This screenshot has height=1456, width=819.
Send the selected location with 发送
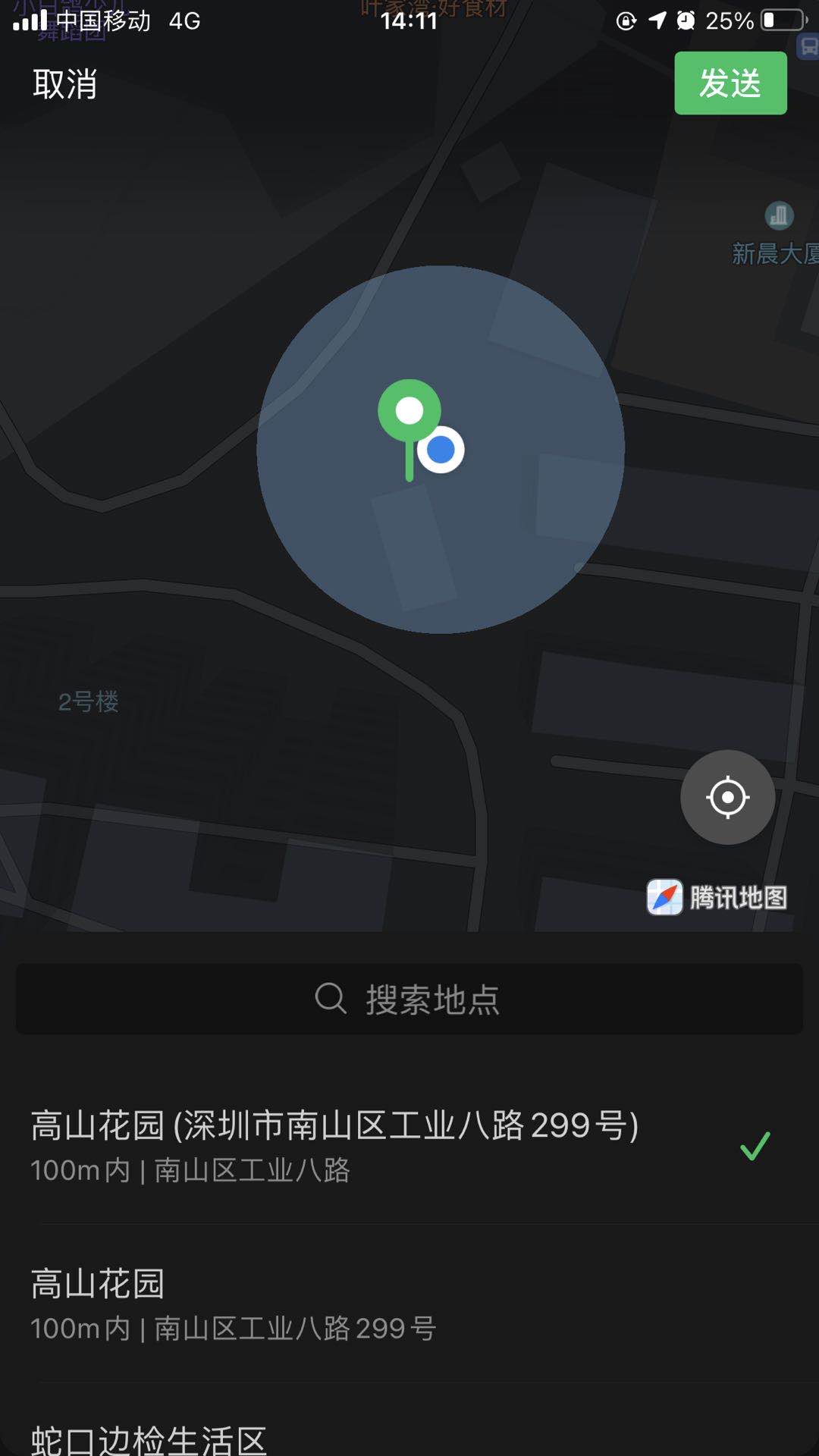[730, 83]
